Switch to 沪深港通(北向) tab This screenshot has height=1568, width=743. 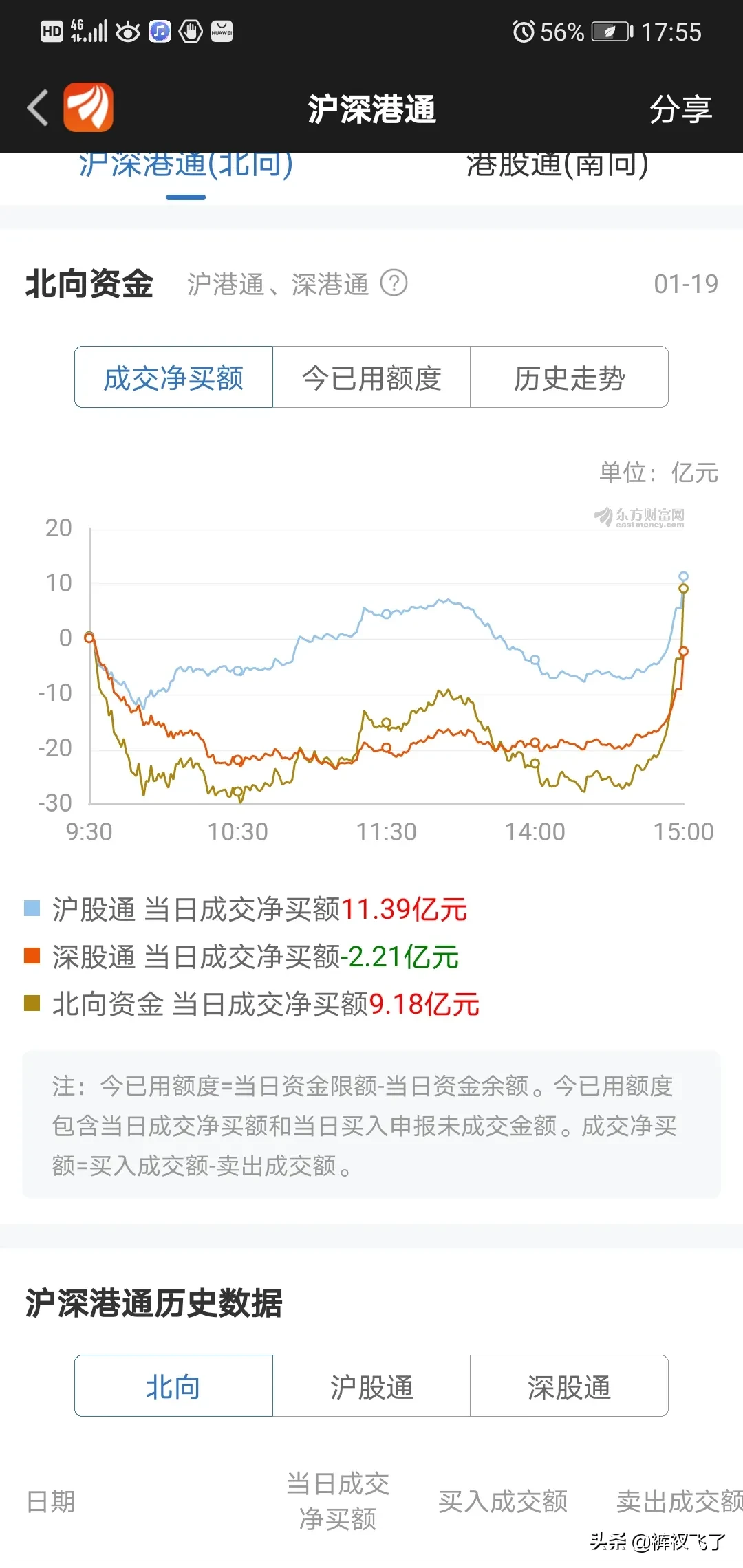point(186,167)
